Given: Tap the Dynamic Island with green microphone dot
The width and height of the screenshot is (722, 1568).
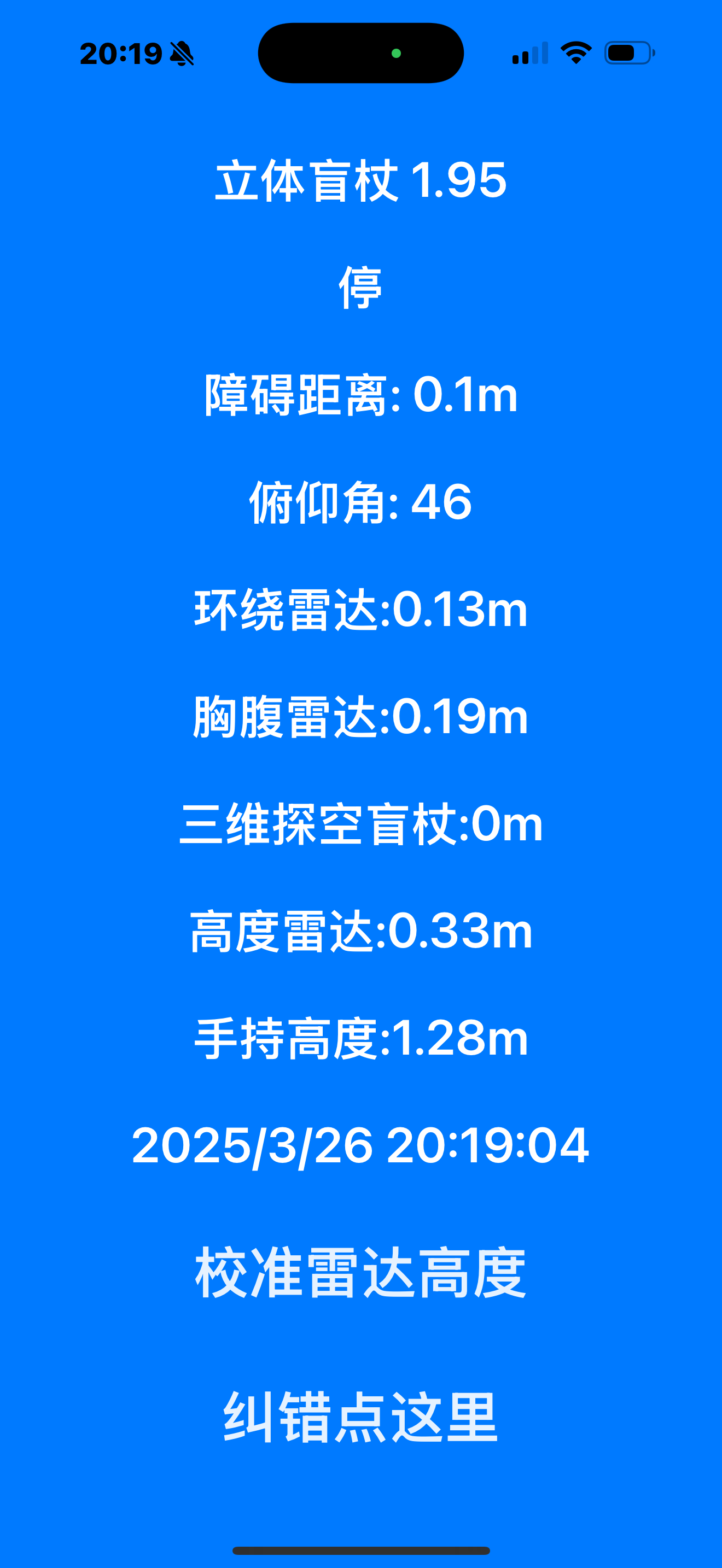Looking at the screenshot, I should click(360, 53).
